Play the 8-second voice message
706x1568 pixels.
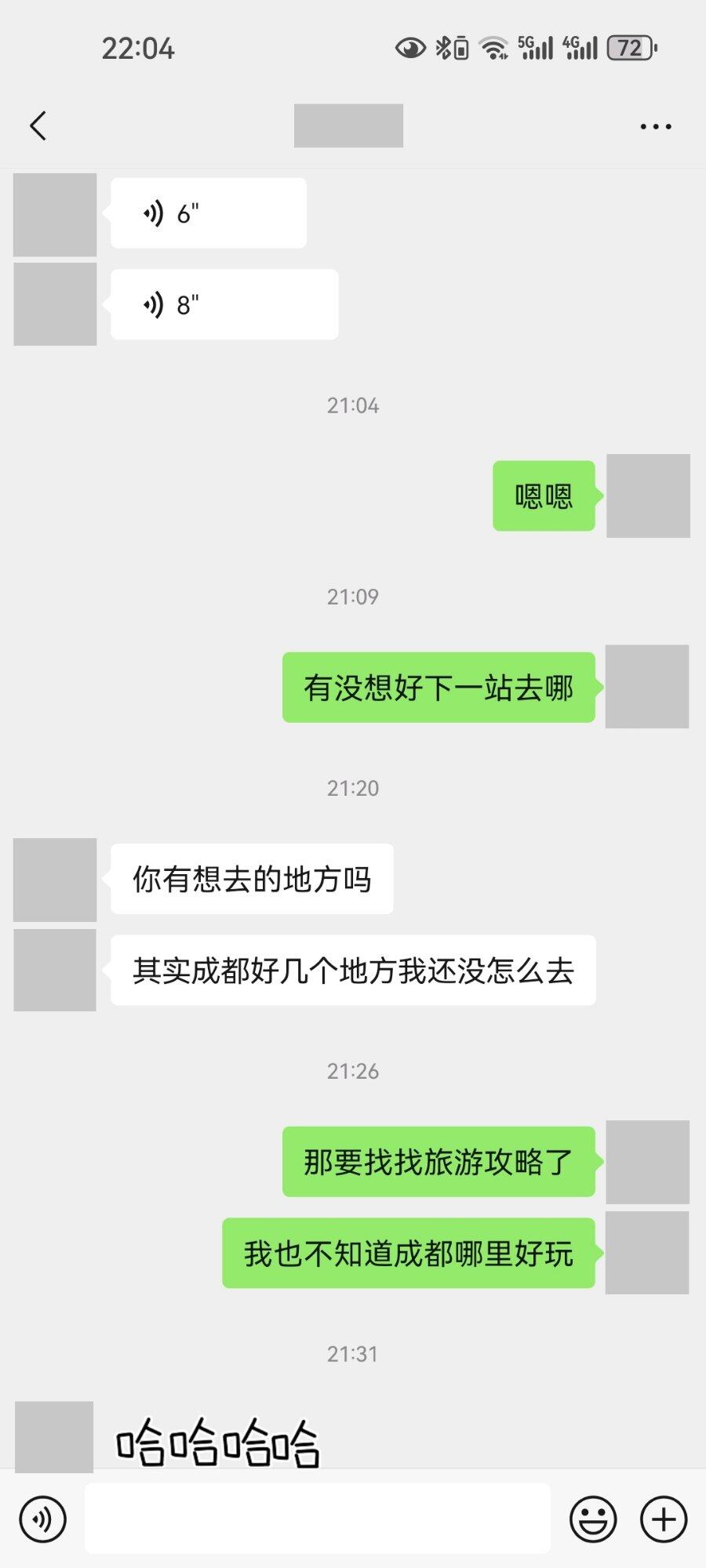pyautogui.click(x=224, y=304)
